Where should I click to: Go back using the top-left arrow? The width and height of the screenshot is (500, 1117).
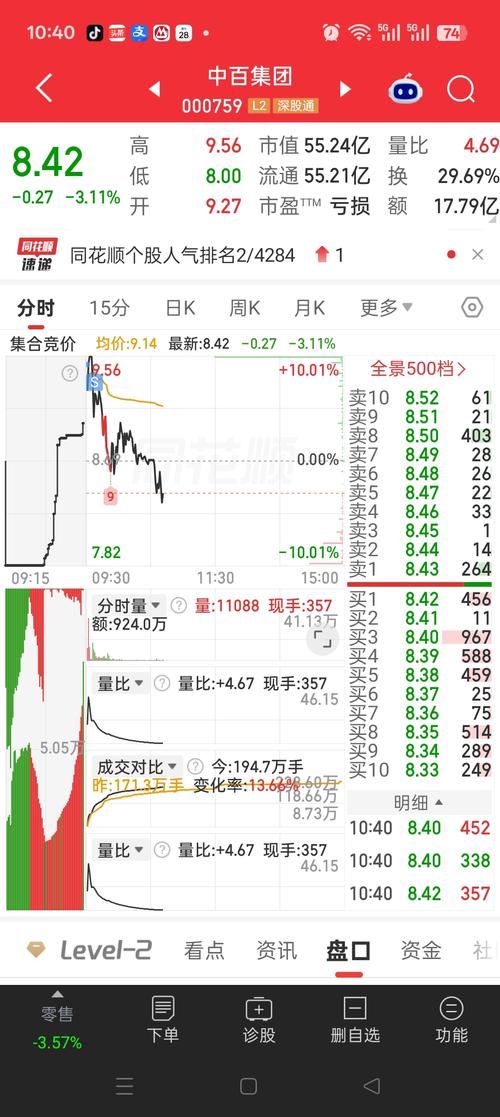[x=44, y=90]
